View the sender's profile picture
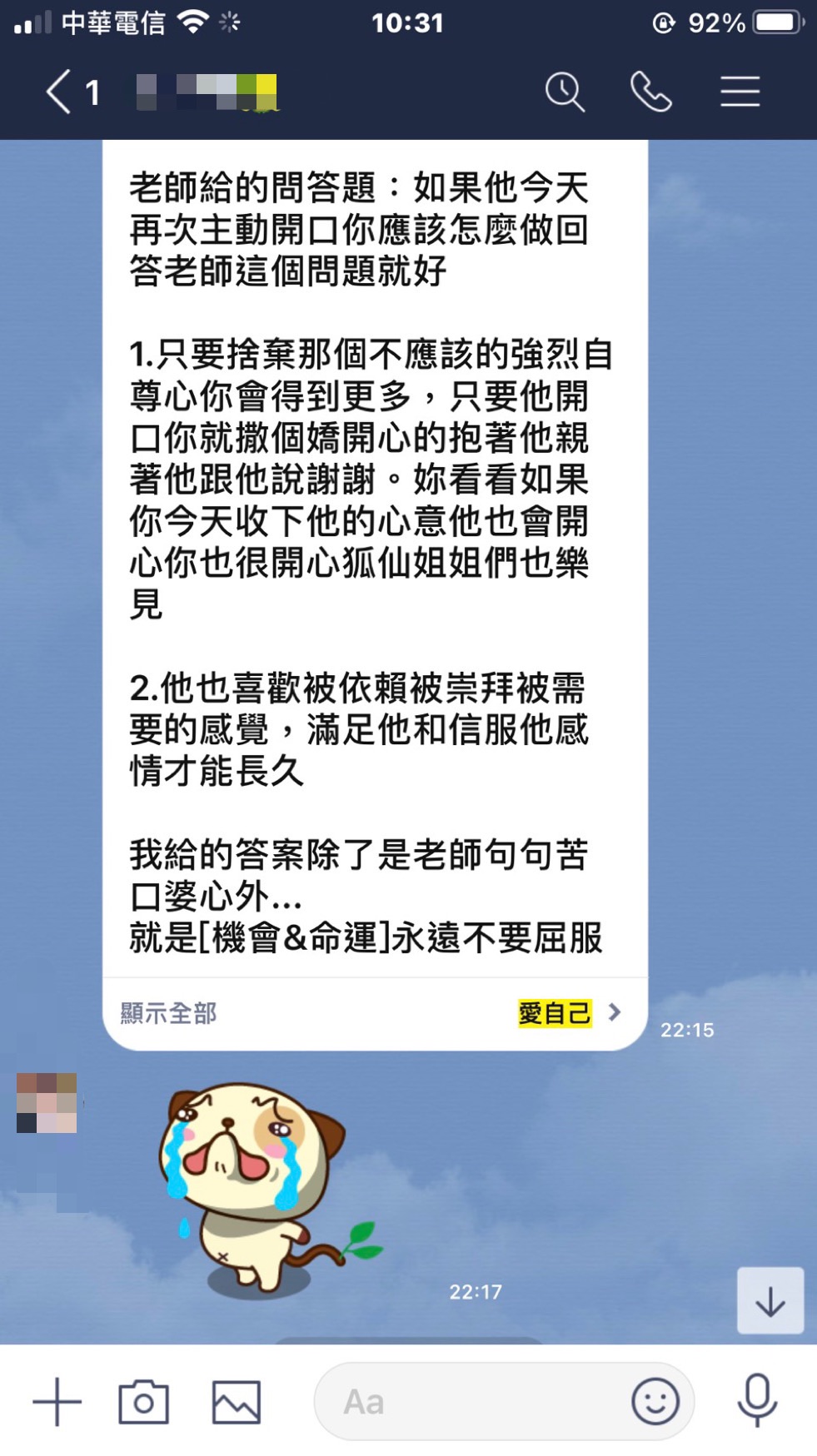Viewport: 817px width, 1456px height. 47,1103
